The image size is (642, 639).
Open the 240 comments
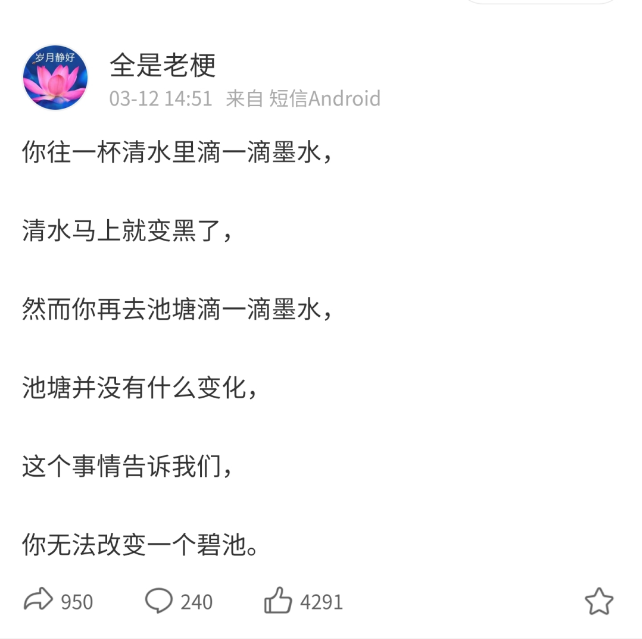pos(159,600)
